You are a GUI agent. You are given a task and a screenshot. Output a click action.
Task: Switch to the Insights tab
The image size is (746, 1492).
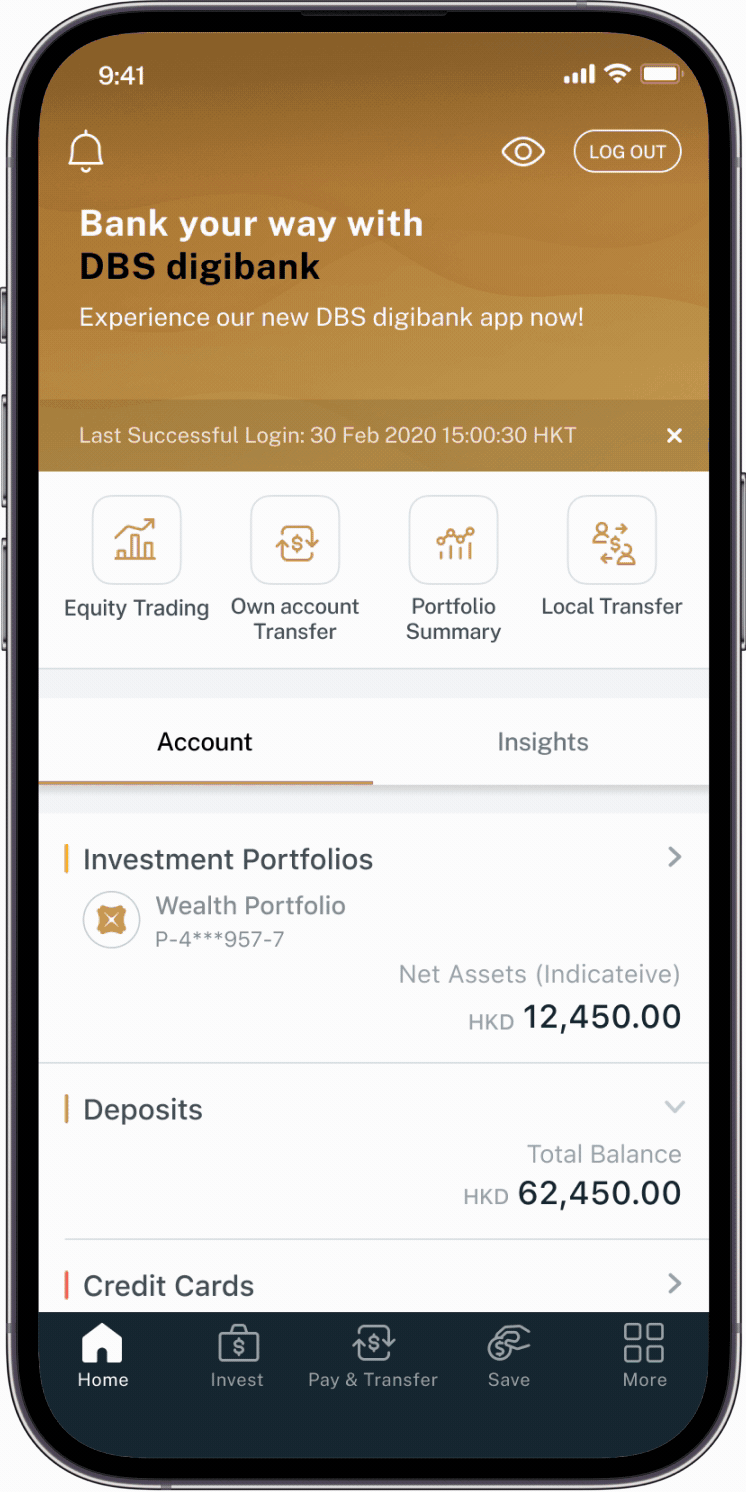(543, 742)
